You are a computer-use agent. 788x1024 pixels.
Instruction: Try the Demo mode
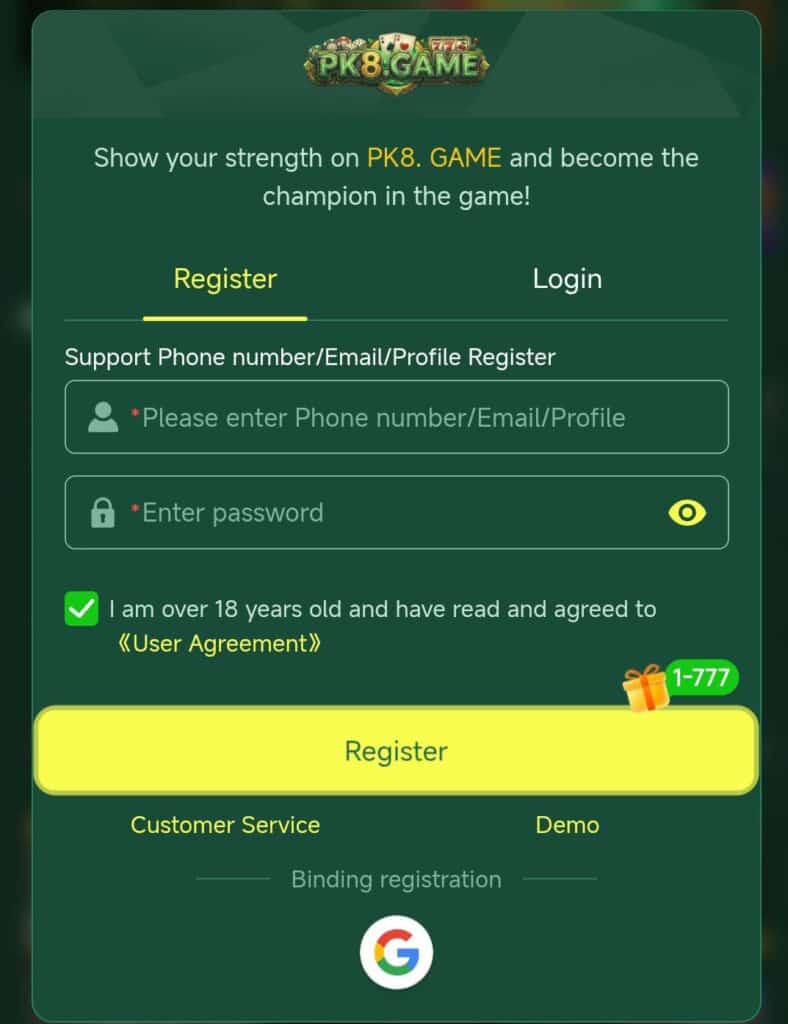coord(567,825)
